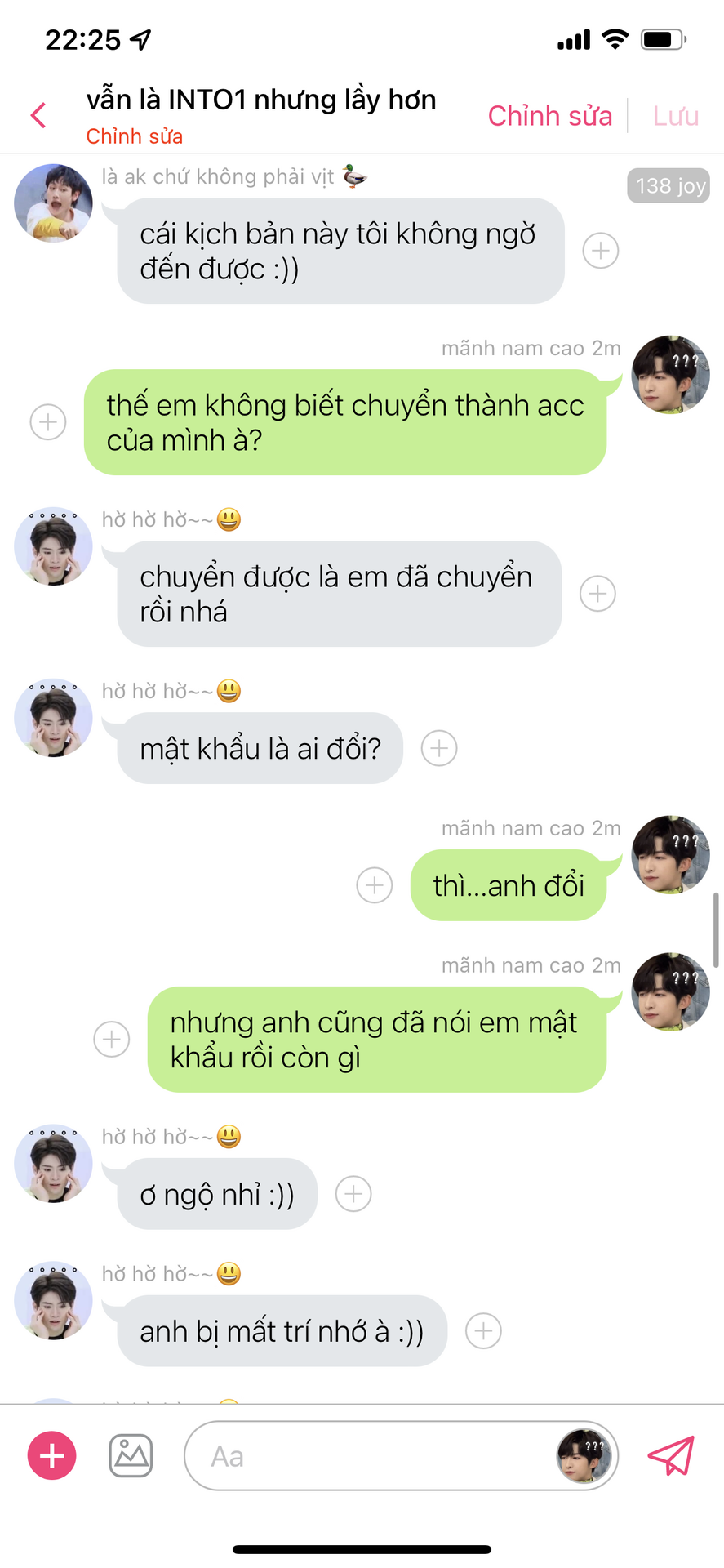Tap plus beside "nhưng anh cũng đã nói"

(112, 1039)
